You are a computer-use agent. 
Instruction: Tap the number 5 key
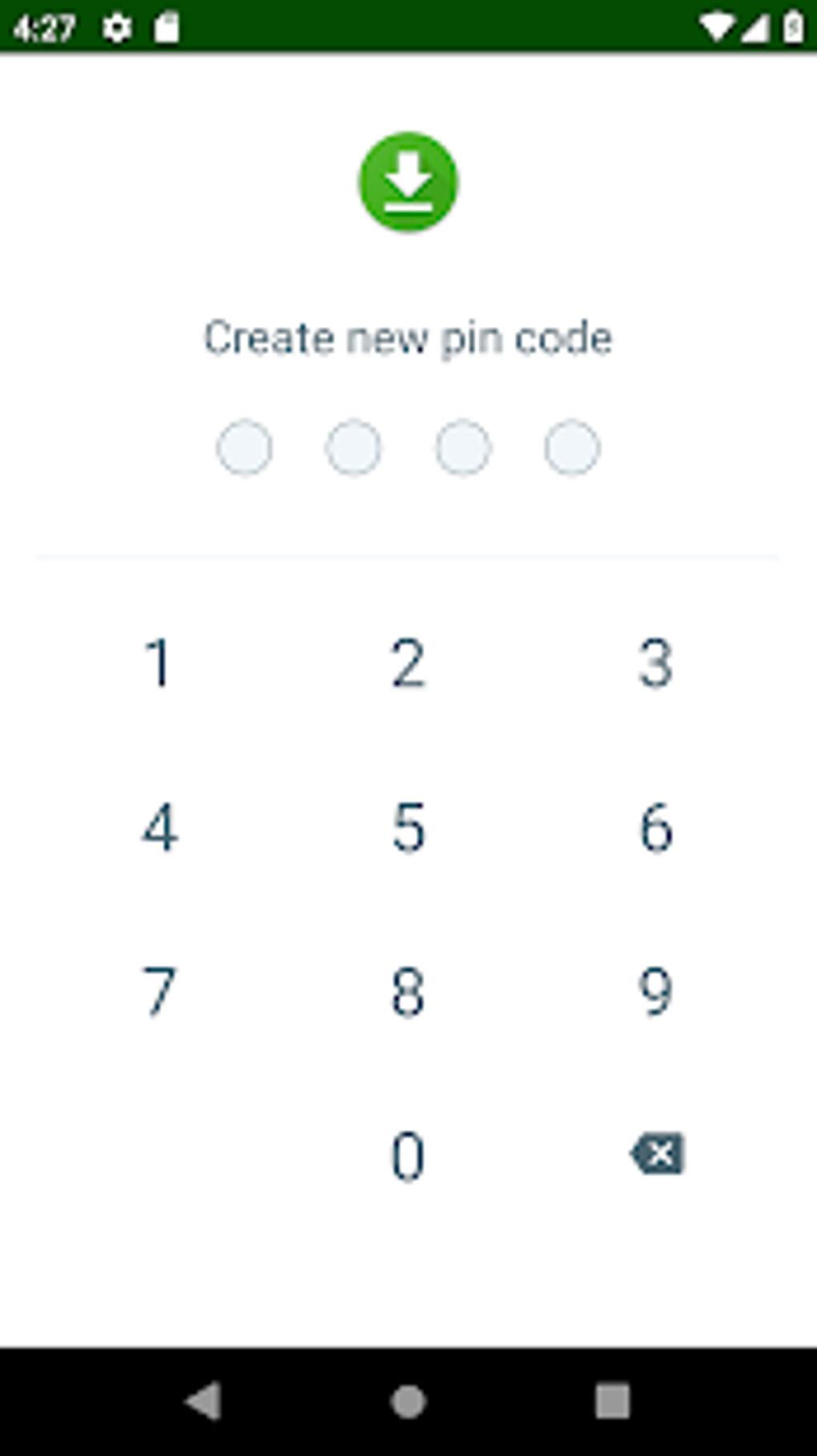[408, 827]
